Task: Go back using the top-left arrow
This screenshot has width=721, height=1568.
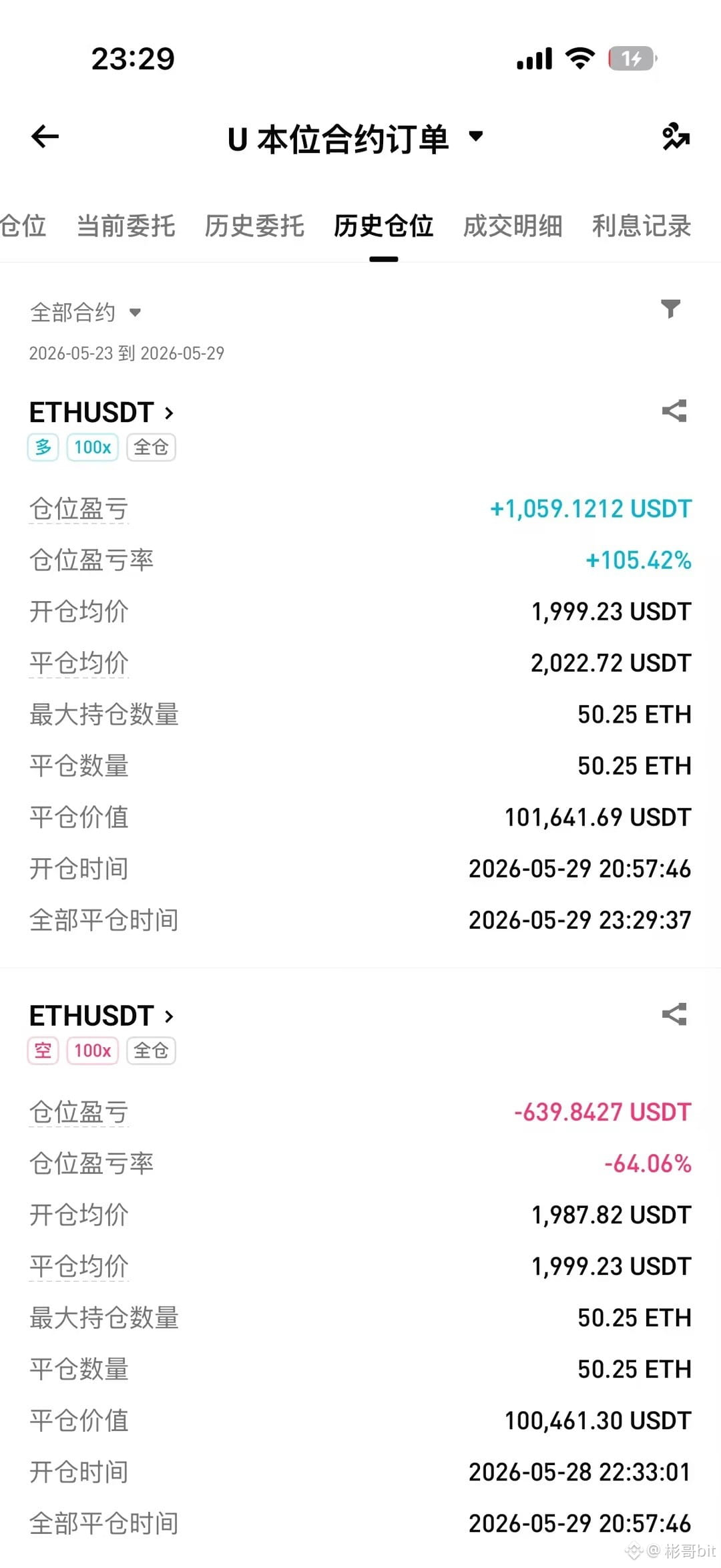Action: [45, 137]
